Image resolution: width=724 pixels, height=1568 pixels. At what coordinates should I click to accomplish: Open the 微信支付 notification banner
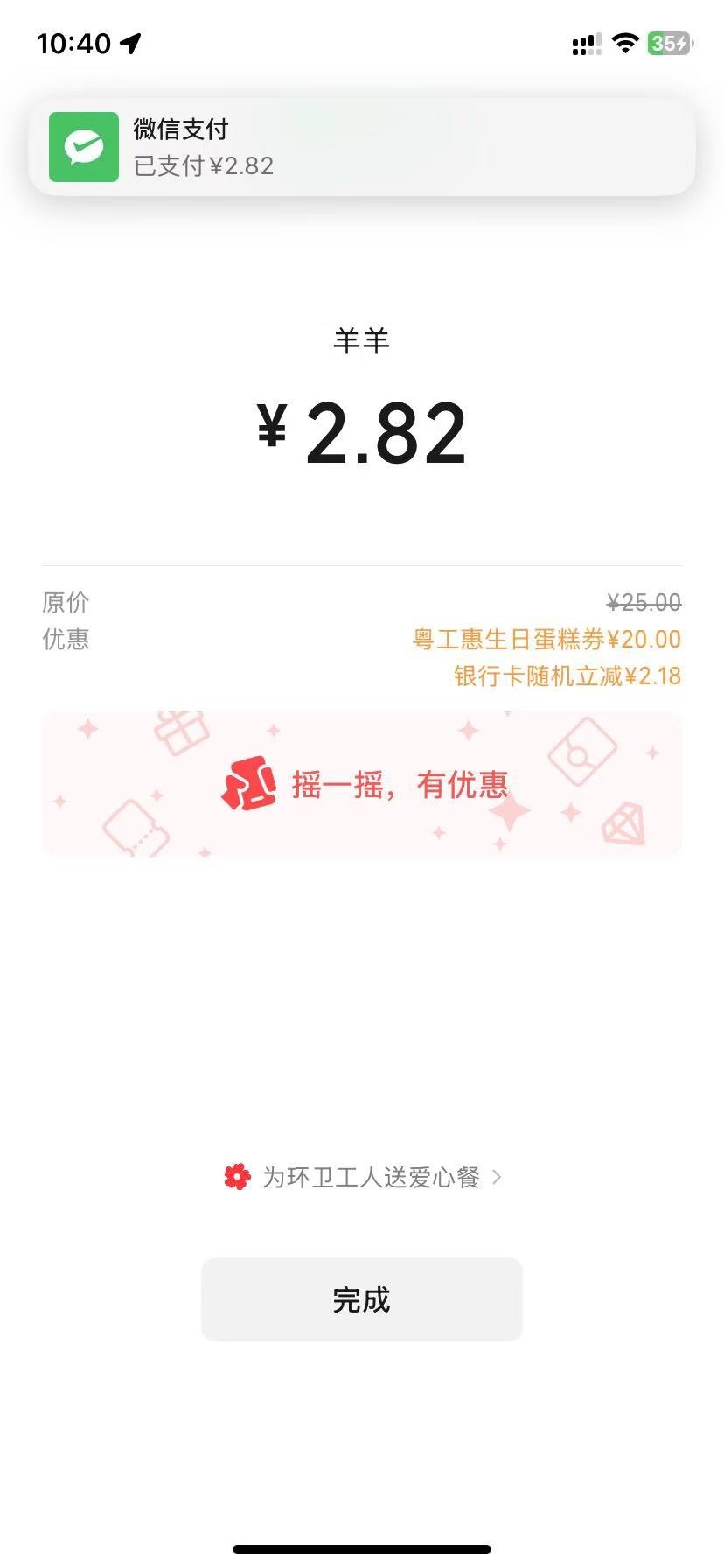(x=362, y=147)
